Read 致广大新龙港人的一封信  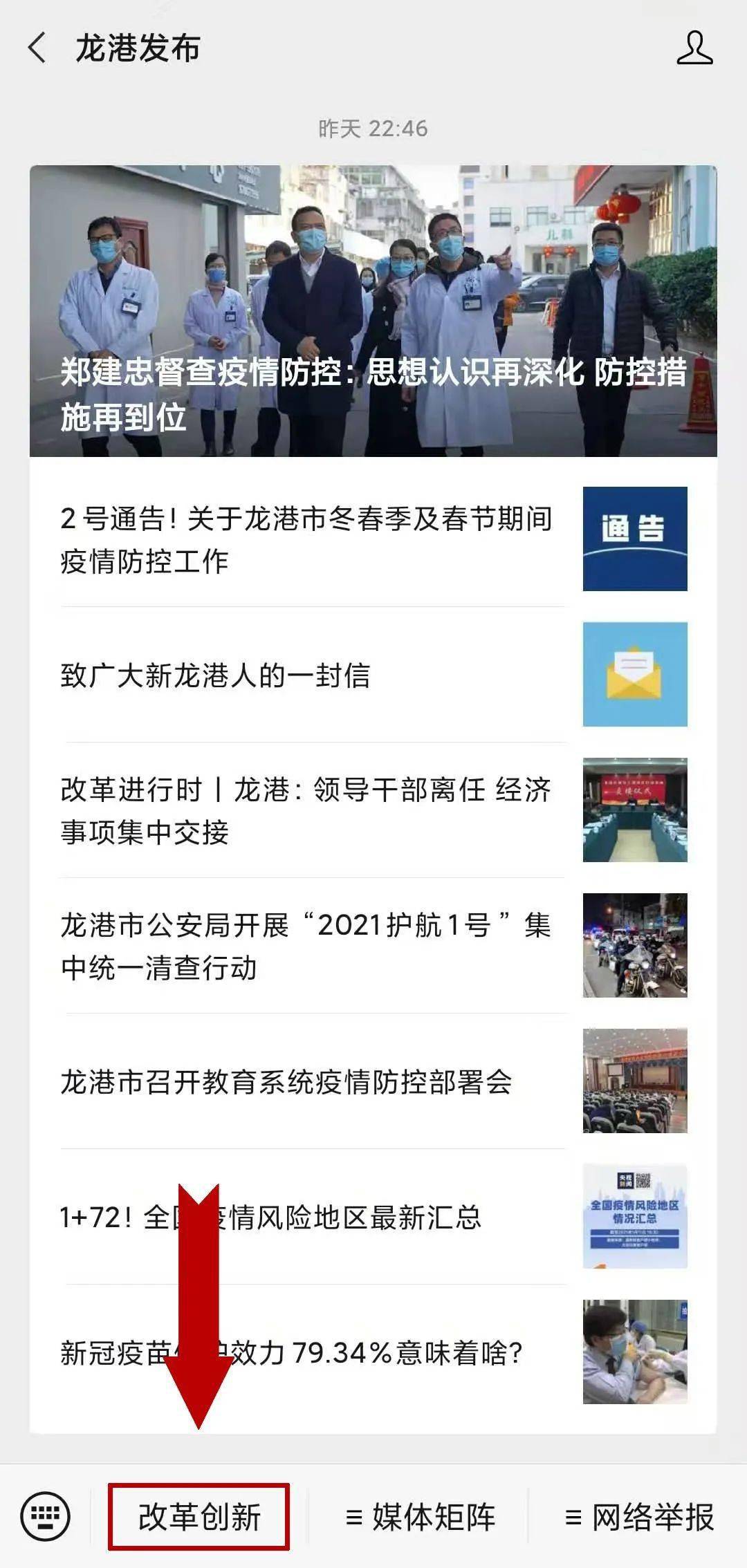(373, 675)
